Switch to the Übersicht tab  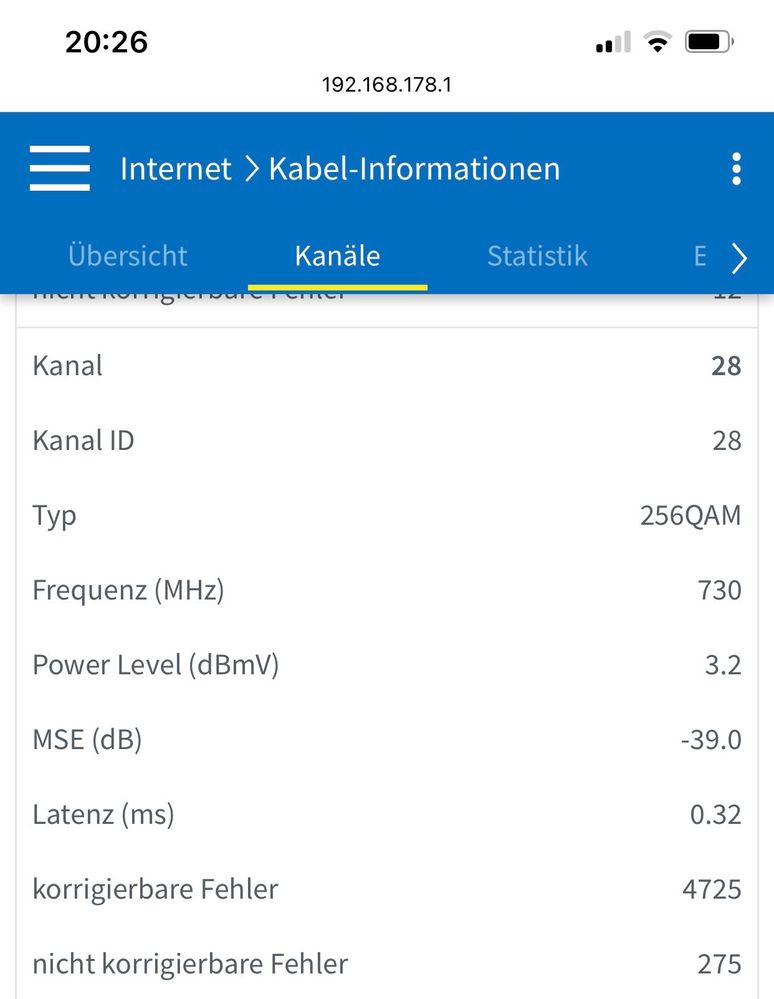(x=128, y=256)
